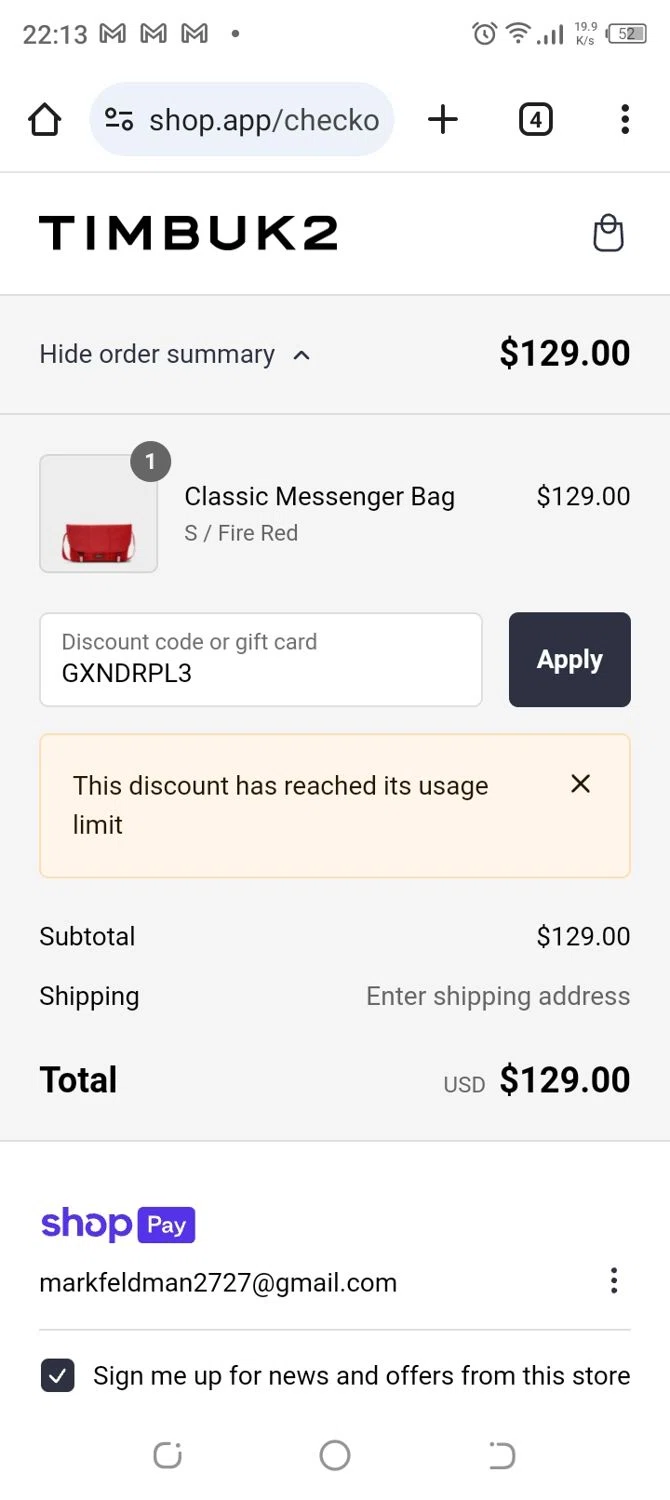Open the Chrome overflow menu
670x1500 pixels.
624,120
